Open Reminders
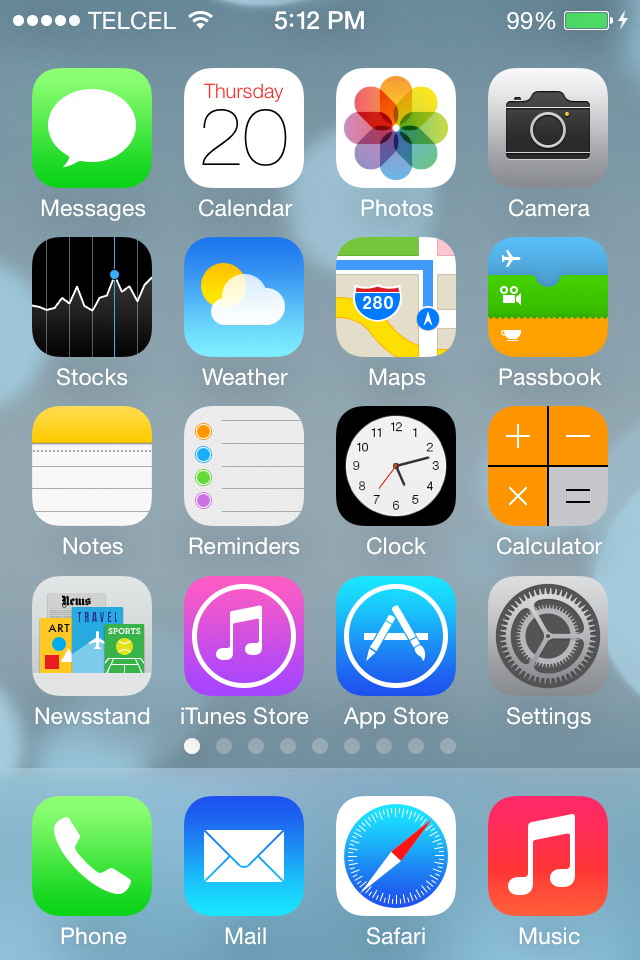 tap(244, 466)
